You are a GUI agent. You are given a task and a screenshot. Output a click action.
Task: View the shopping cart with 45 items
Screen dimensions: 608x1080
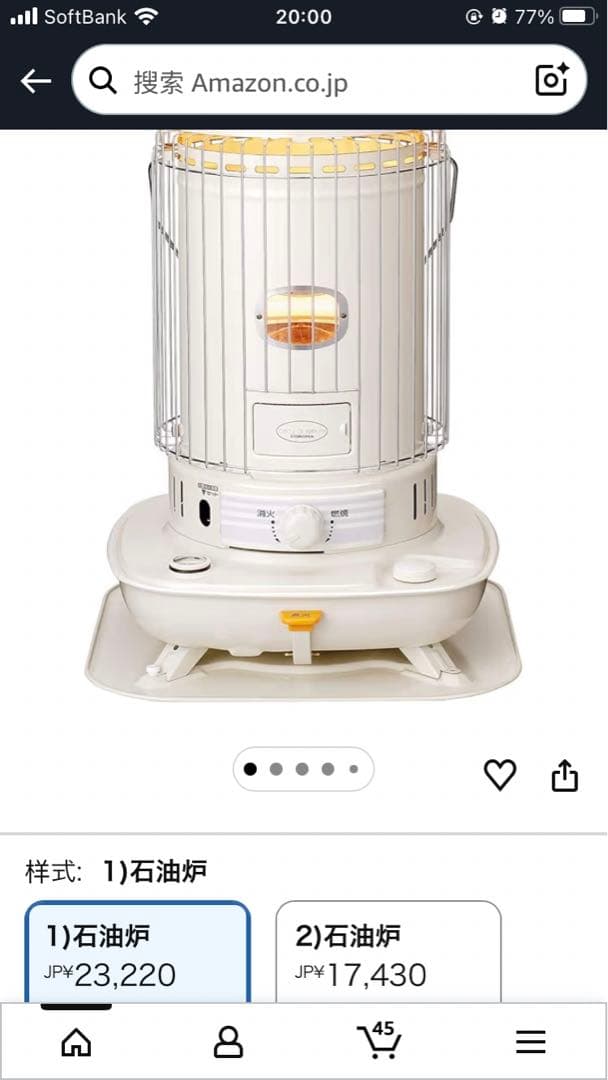(x=379, y=1040)
